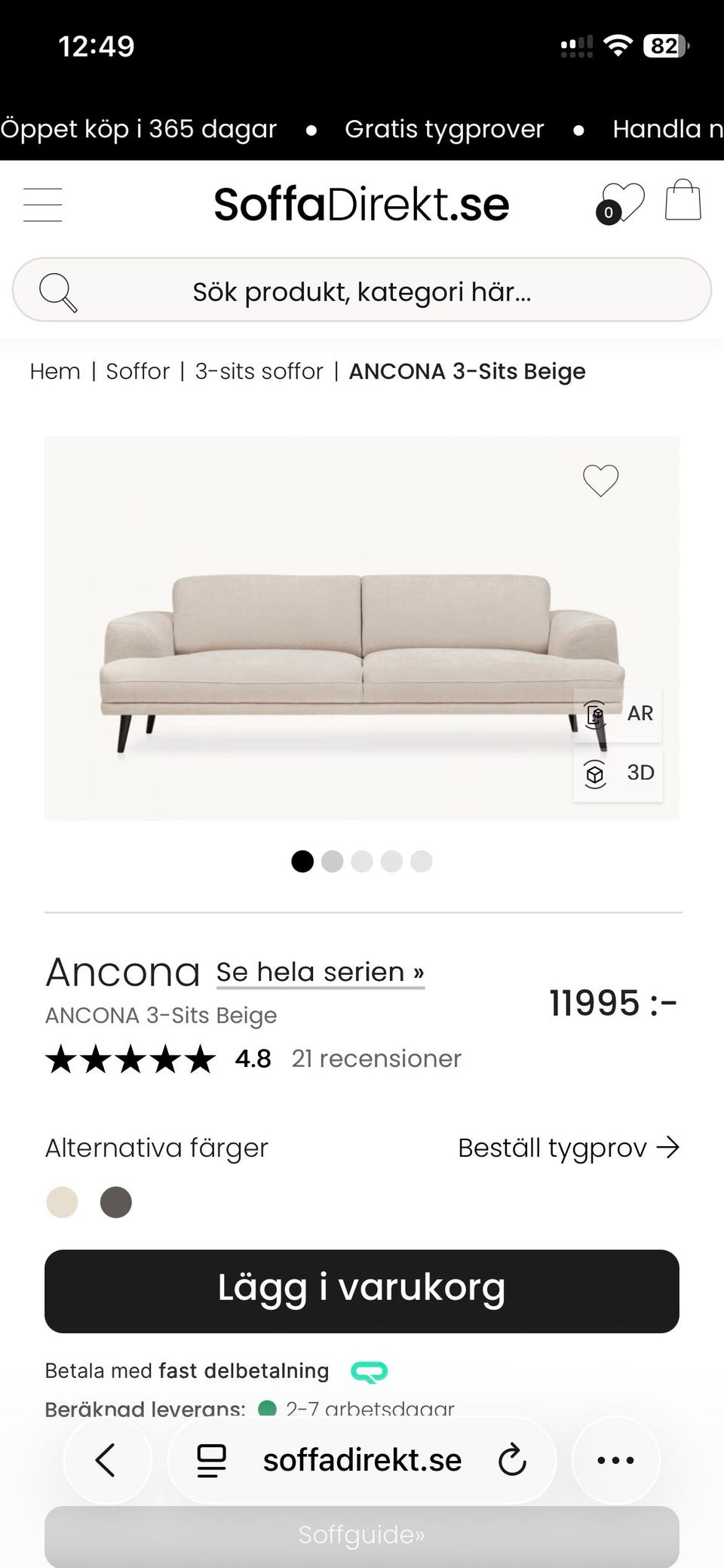The height and width of the screenshot is (1568, 724).
Task: Open the hamburger navigation menu
Action: click(x=43, y=204)
